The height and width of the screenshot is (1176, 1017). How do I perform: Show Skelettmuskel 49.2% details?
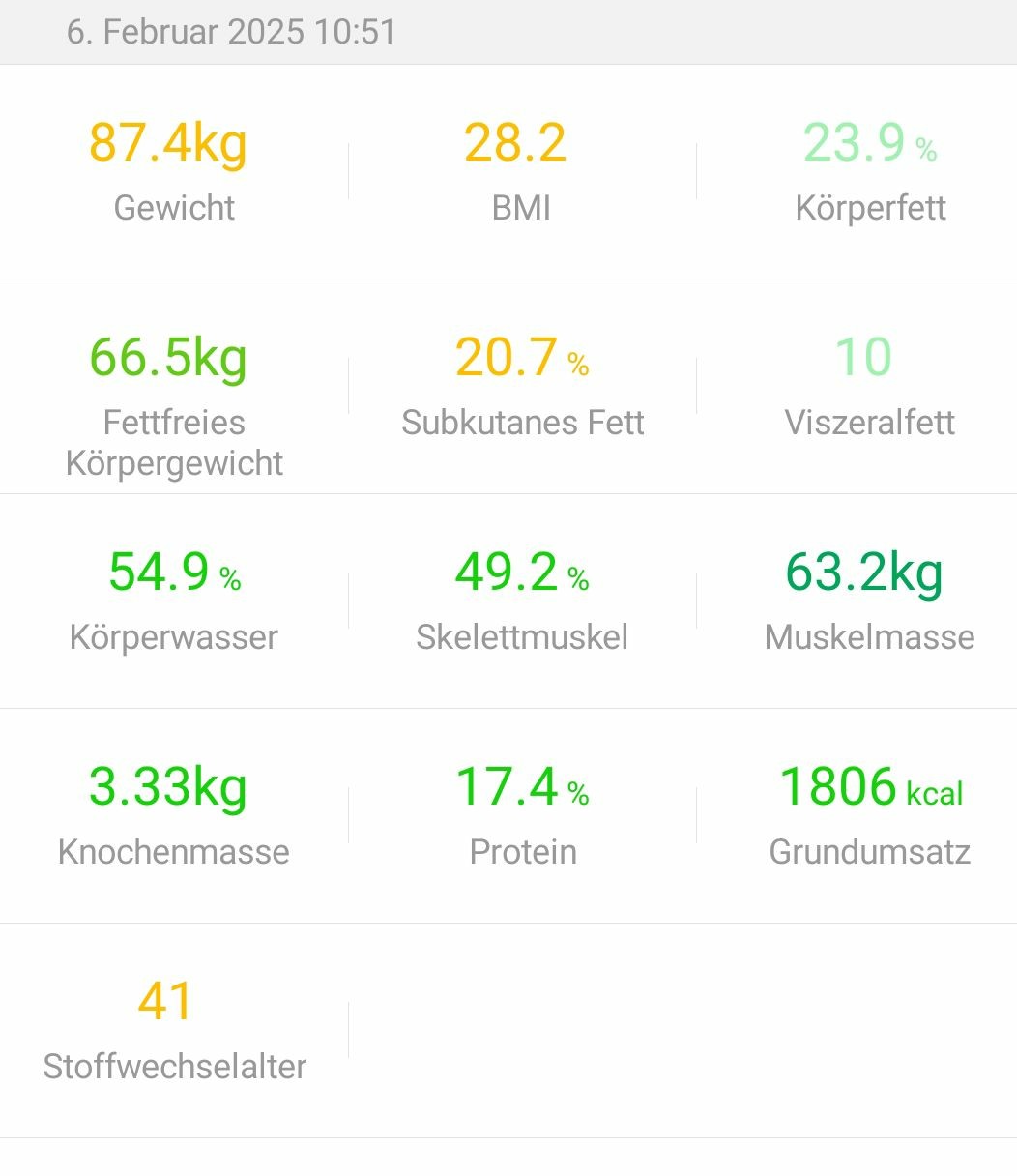pyautogui.click(x=522, y=600)
